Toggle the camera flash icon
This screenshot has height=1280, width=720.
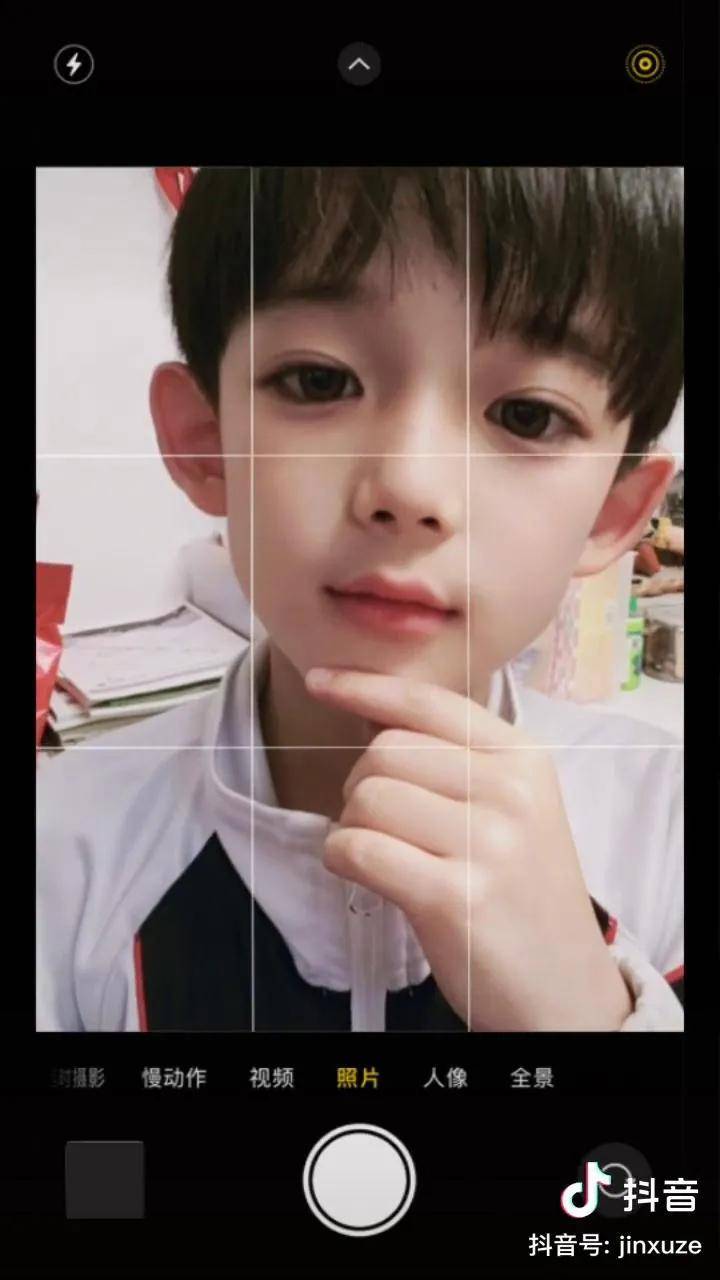[73, 66]
